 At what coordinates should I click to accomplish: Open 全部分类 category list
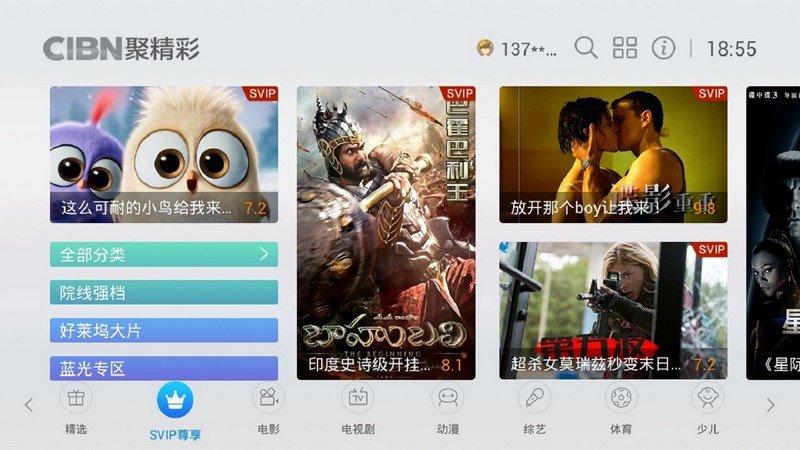tap(164, 254)
